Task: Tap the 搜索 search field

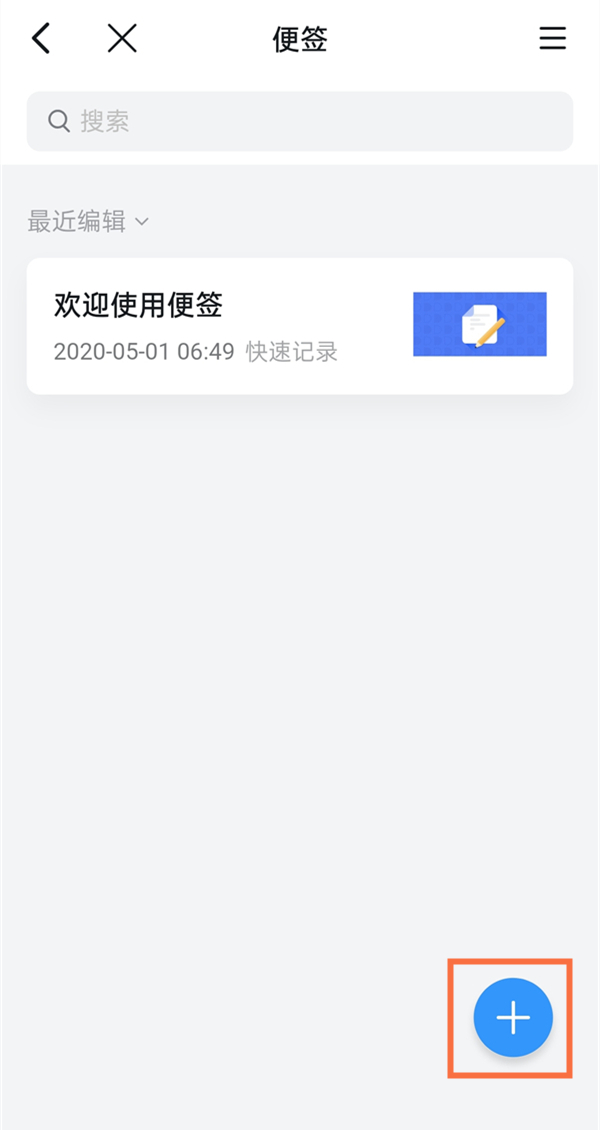Action: pos(300,122)
